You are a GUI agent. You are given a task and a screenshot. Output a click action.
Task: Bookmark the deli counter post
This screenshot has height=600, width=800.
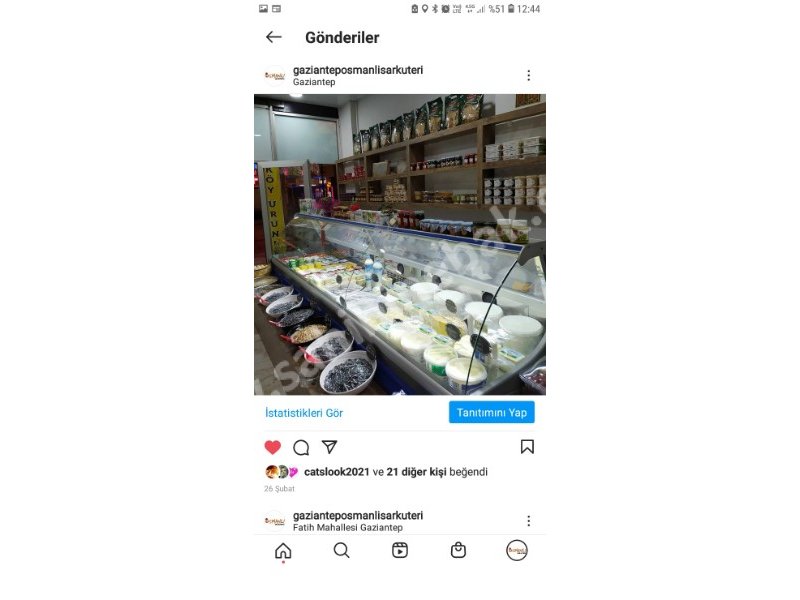click(x=527, y=447)
